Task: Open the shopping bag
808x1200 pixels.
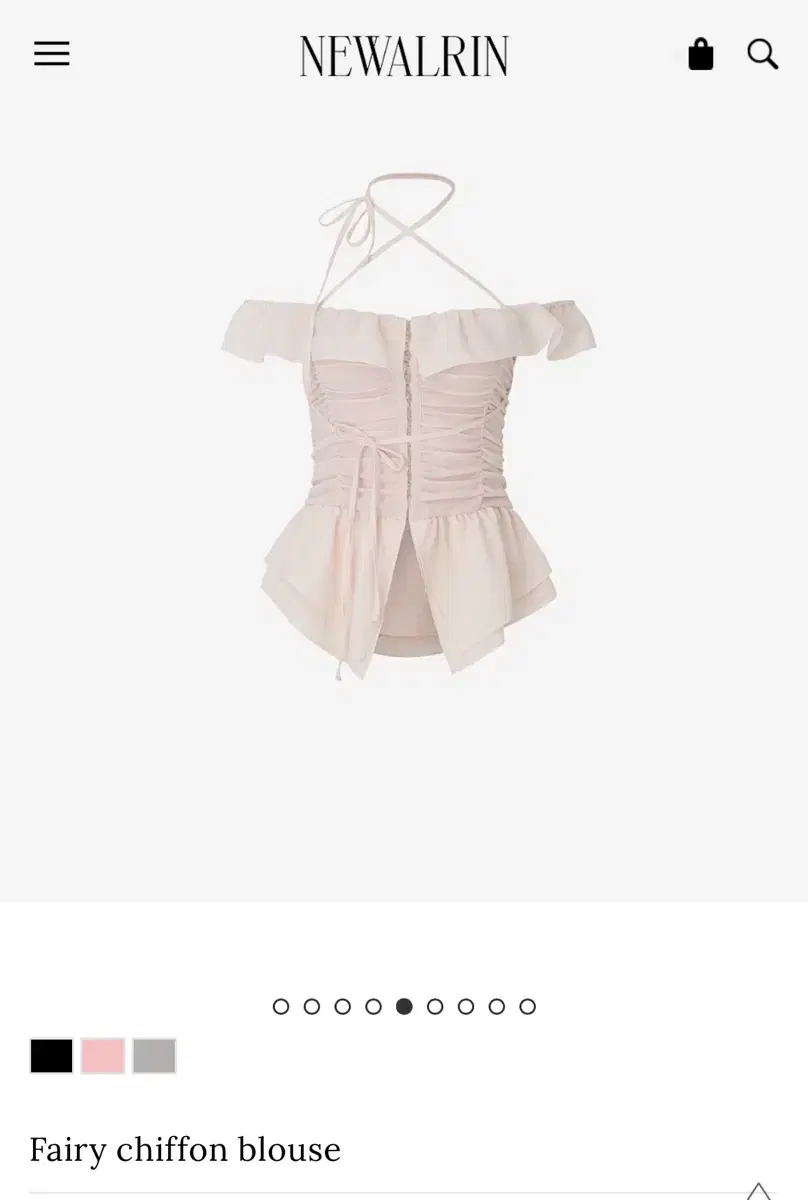Action: (701, 55)
